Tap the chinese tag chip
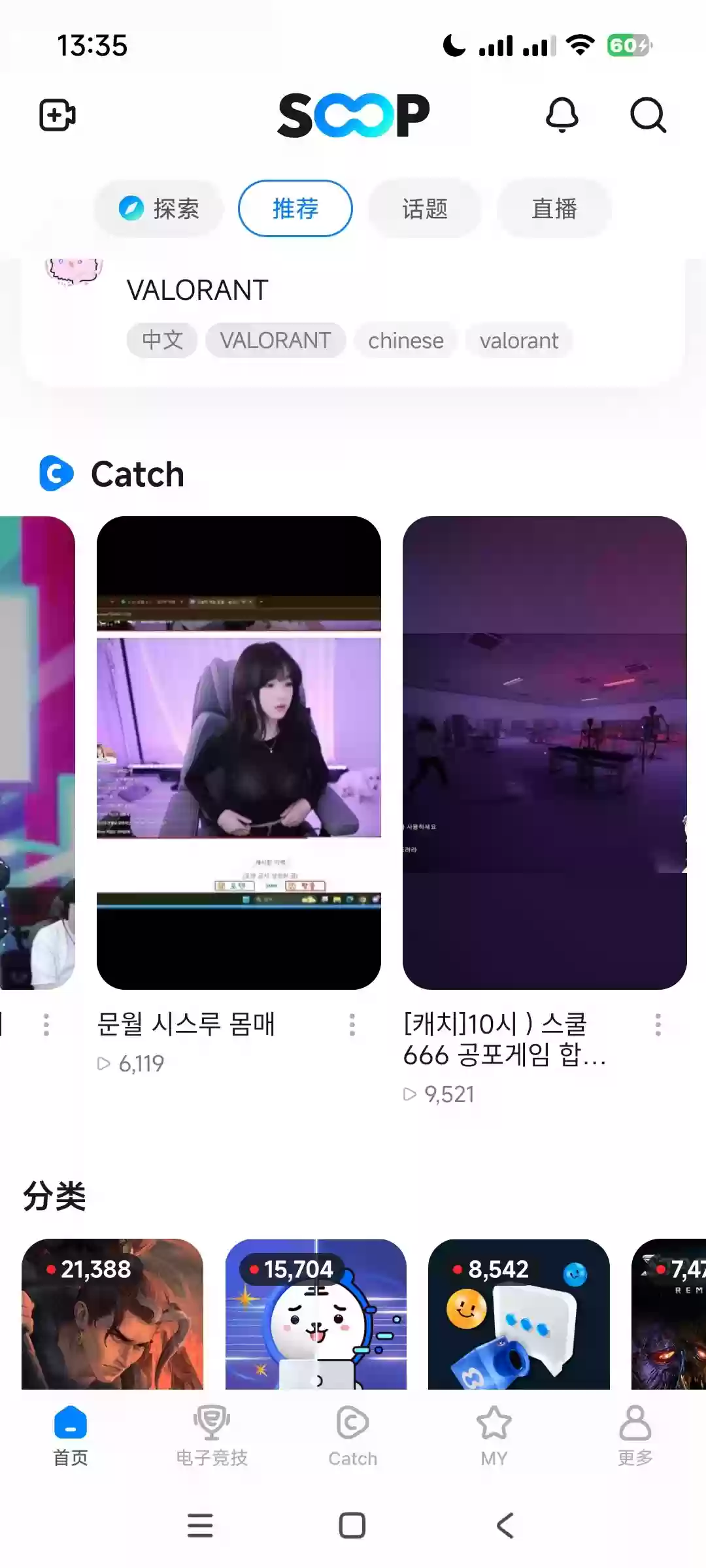706x1568 pixels. pos(405,340)
